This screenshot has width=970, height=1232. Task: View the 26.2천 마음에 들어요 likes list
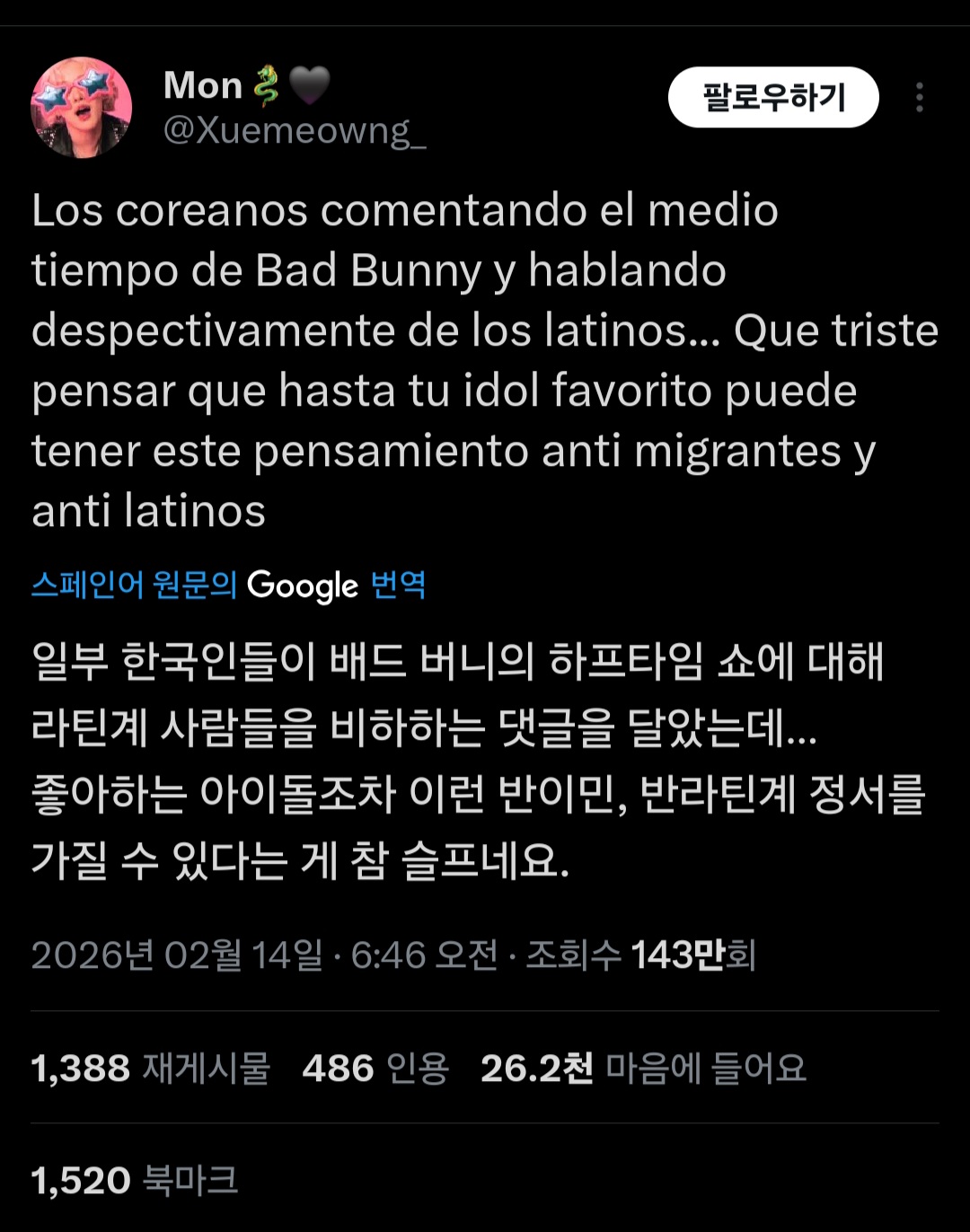[x=643, y=1069]
